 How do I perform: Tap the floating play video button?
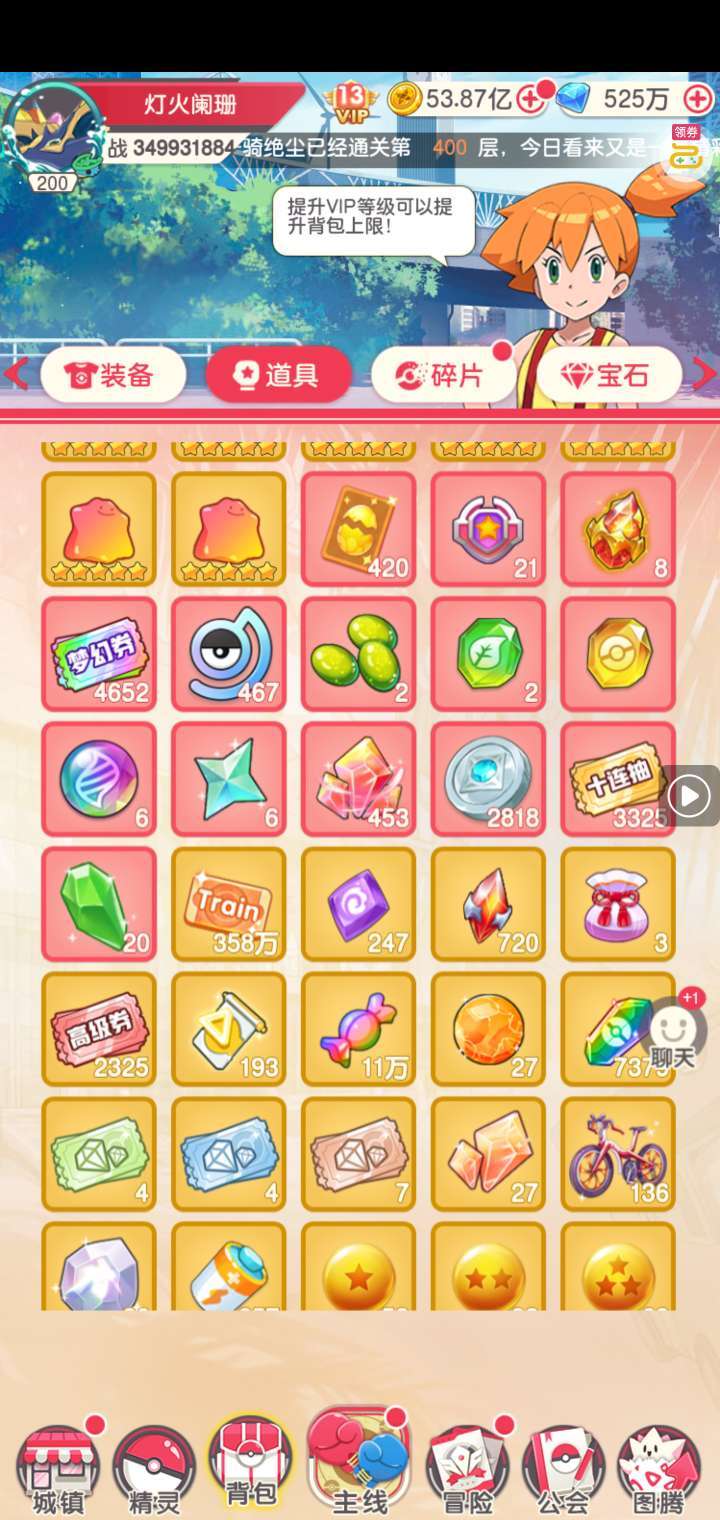[691, 796]
